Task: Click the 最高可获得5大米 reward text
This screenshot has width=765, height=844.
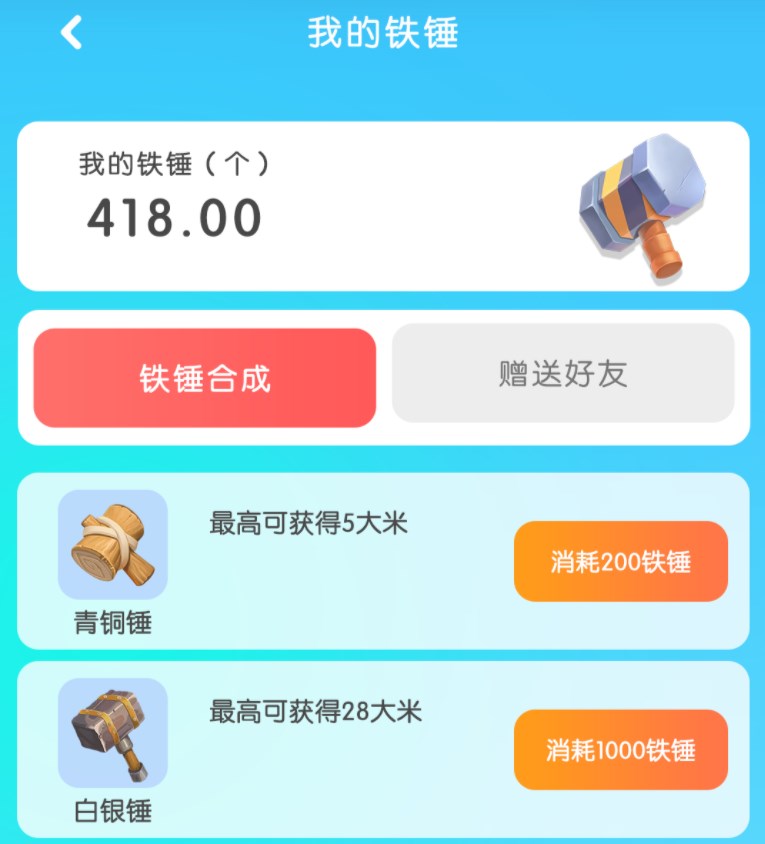Action: 305,523
